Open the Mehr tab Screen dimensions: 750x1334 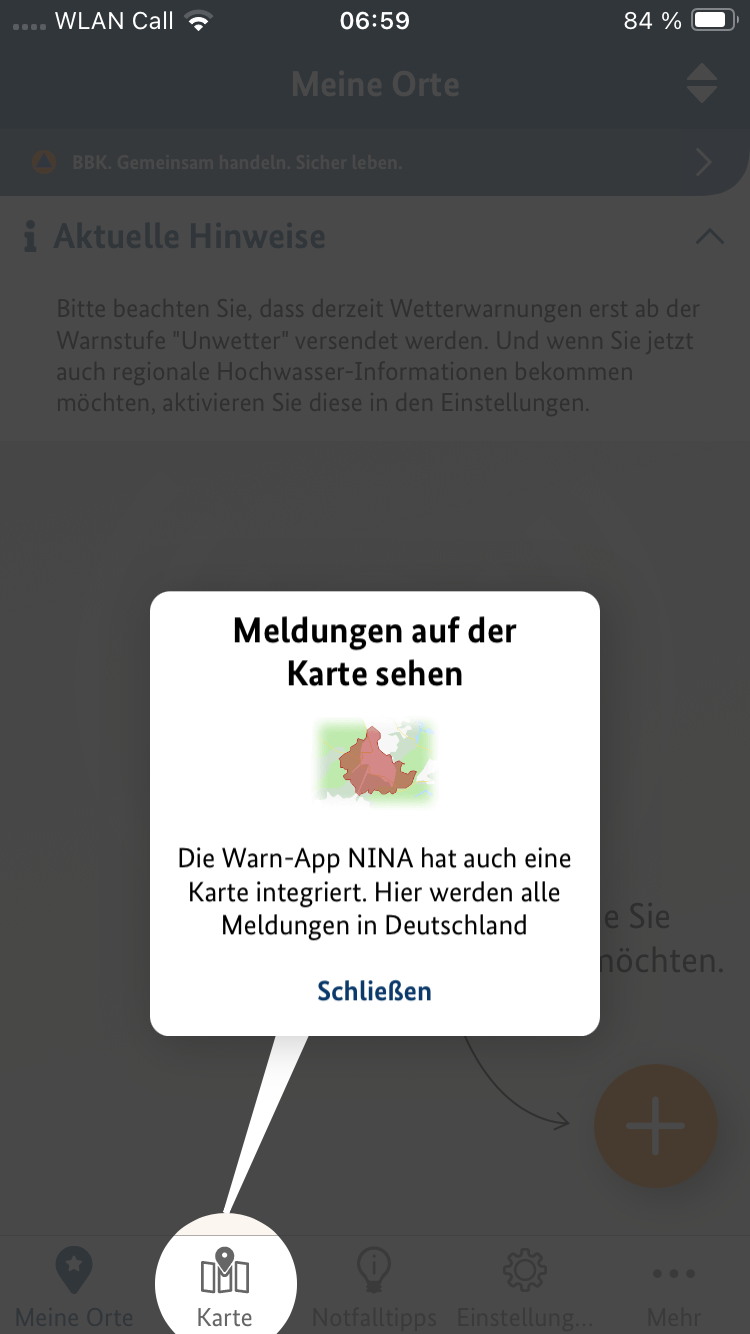click(x=674, y=1286)
